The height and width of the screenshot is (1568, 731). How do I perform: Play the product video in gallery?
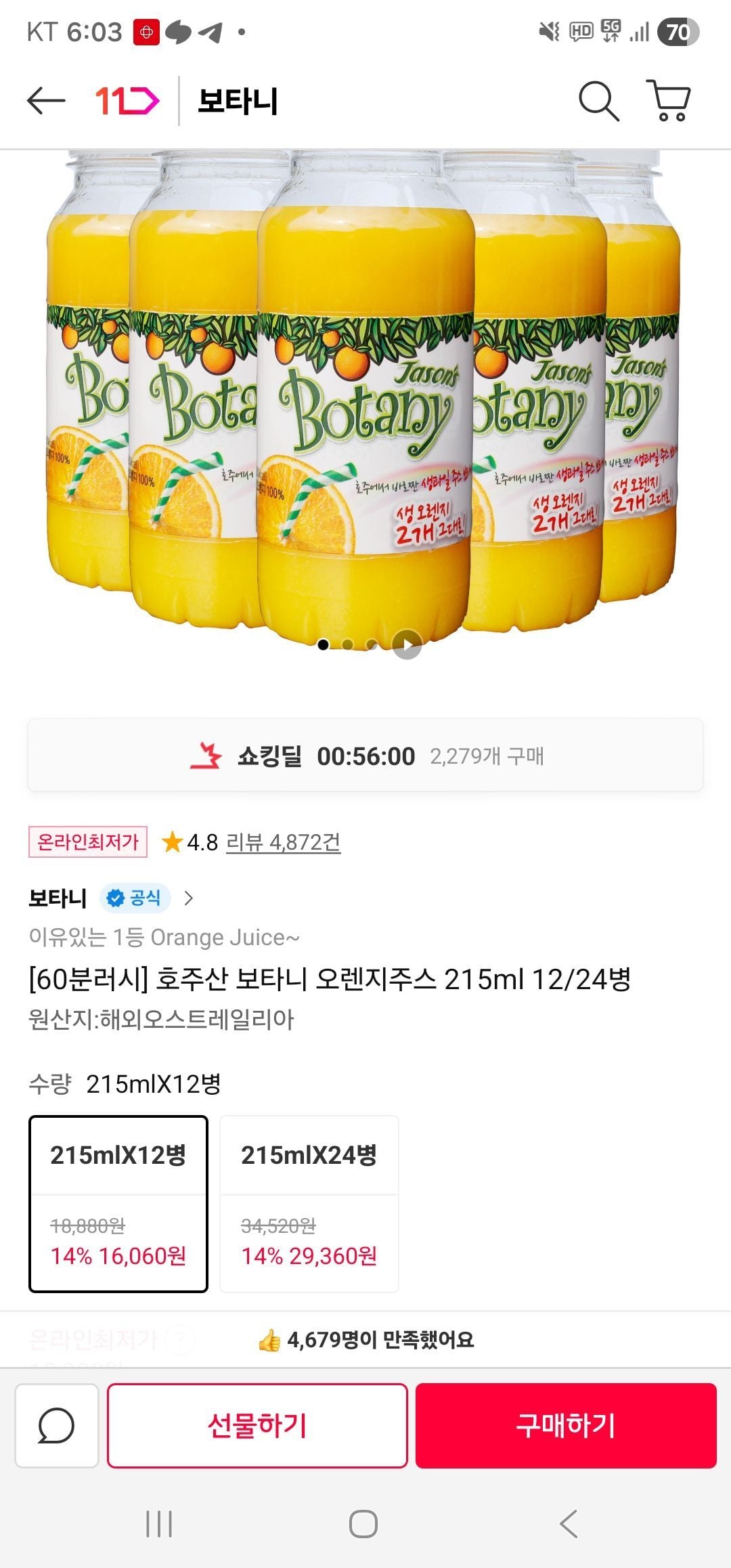407,645
